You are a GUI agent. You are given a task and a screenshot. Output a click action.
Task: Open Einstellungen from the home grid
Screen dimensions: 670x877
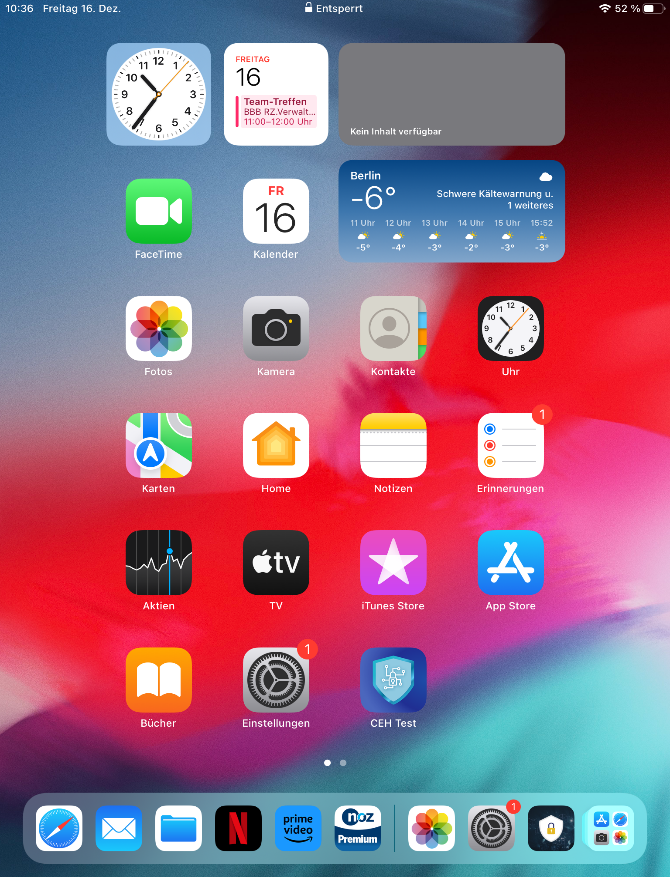[x=275, y=679]
